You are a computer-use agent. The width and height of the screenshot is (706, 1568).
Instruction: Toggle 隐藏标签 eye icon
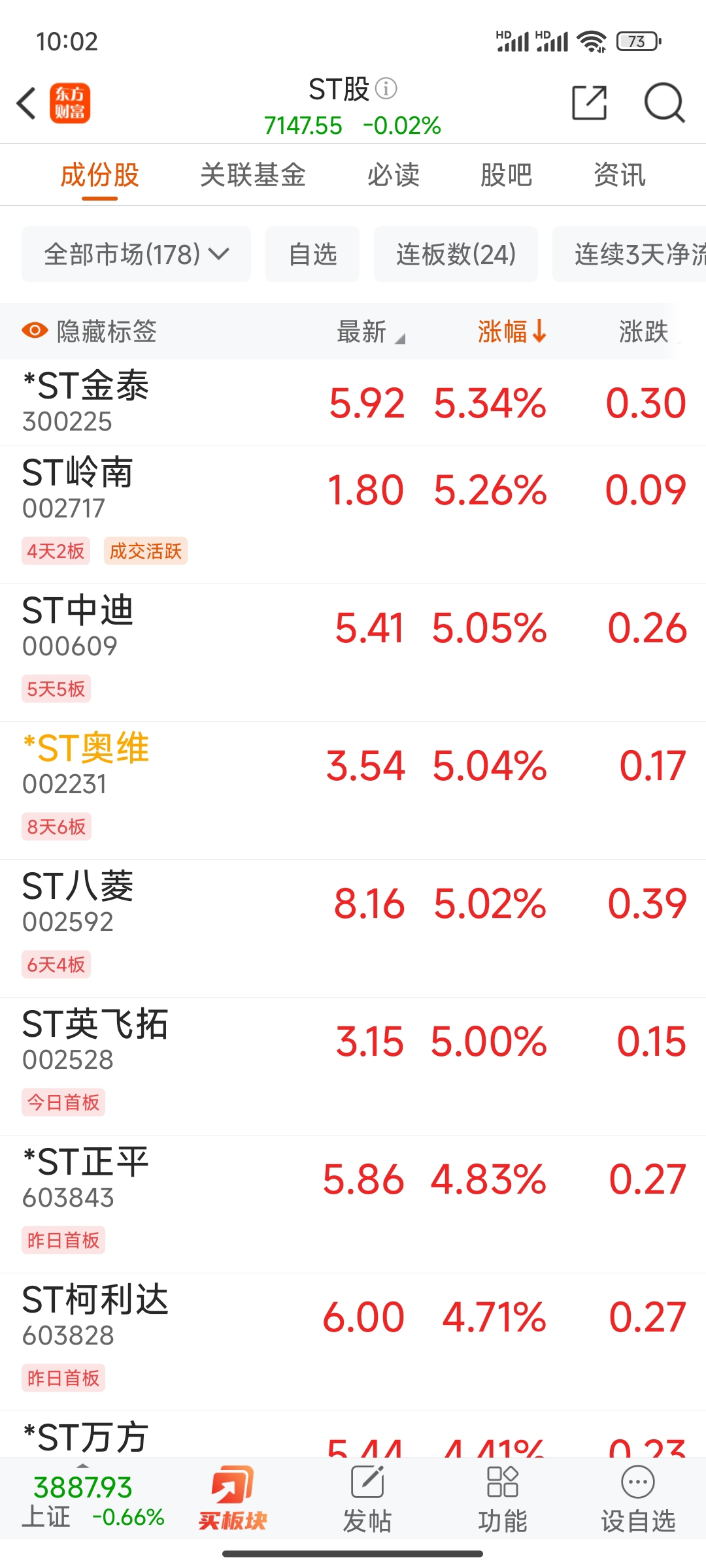[x=35, y=331]
